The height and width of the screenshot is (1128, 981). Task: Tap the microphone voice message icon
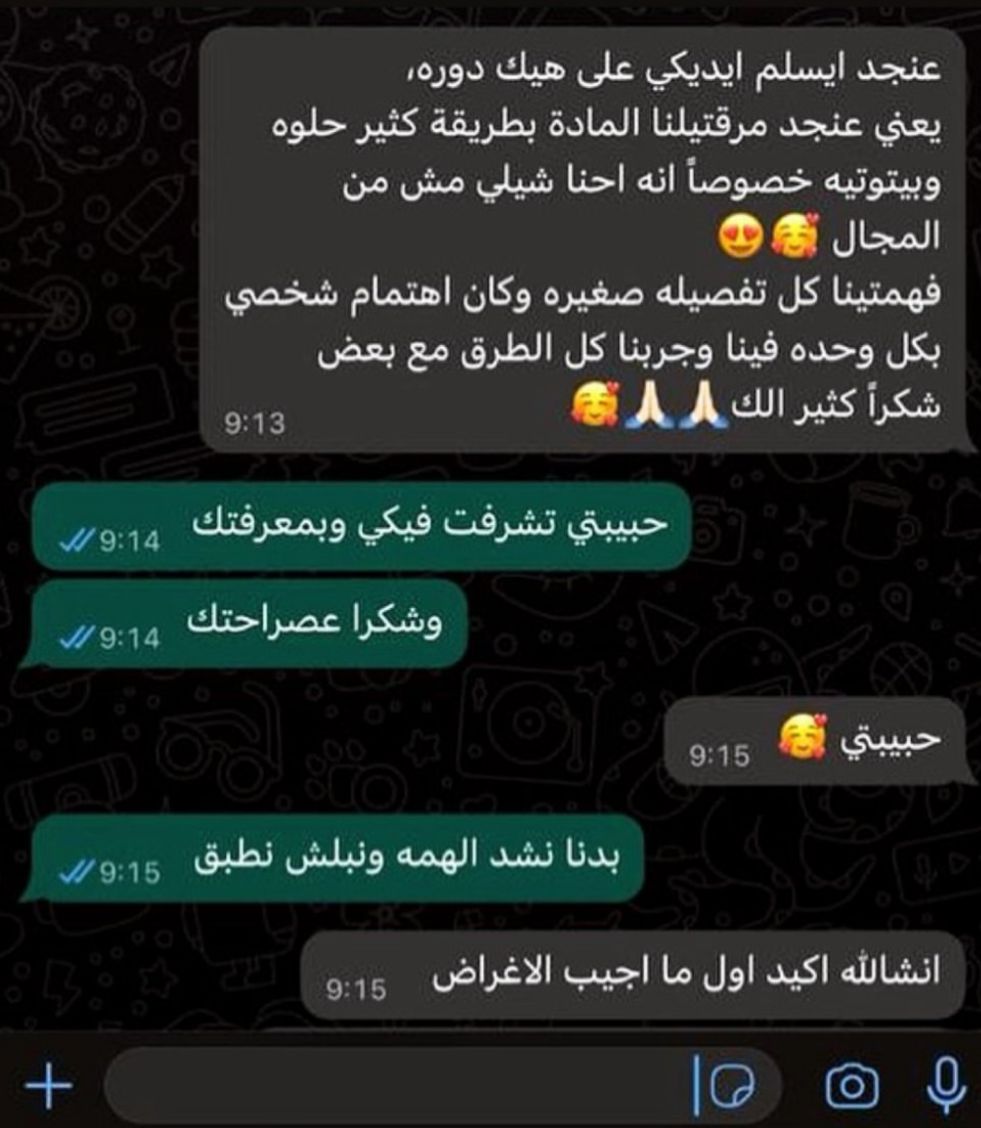[x=943, y=1082]
